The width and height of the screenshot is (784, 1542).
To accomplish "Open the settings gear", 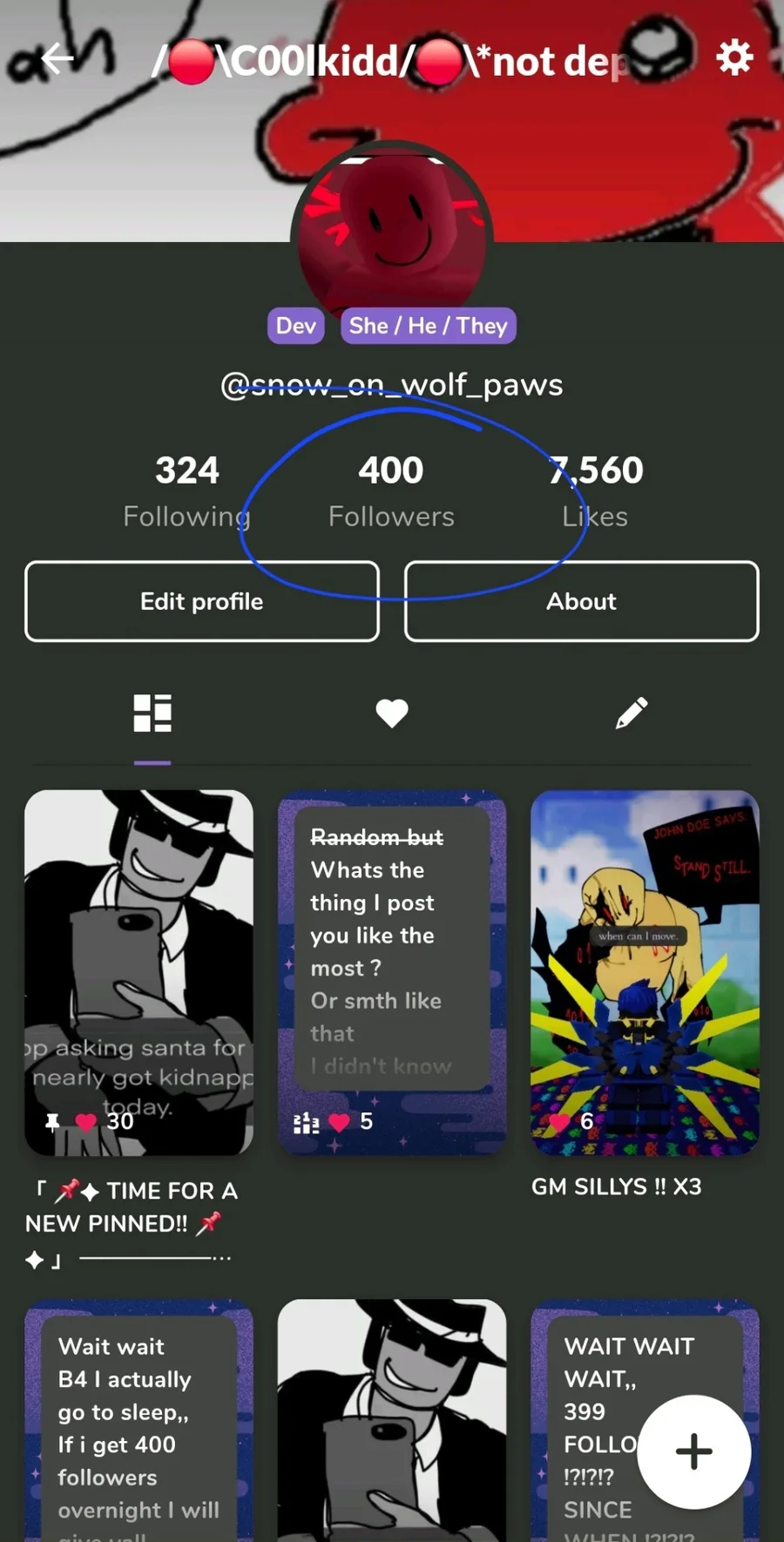I will tap(734, 57).
